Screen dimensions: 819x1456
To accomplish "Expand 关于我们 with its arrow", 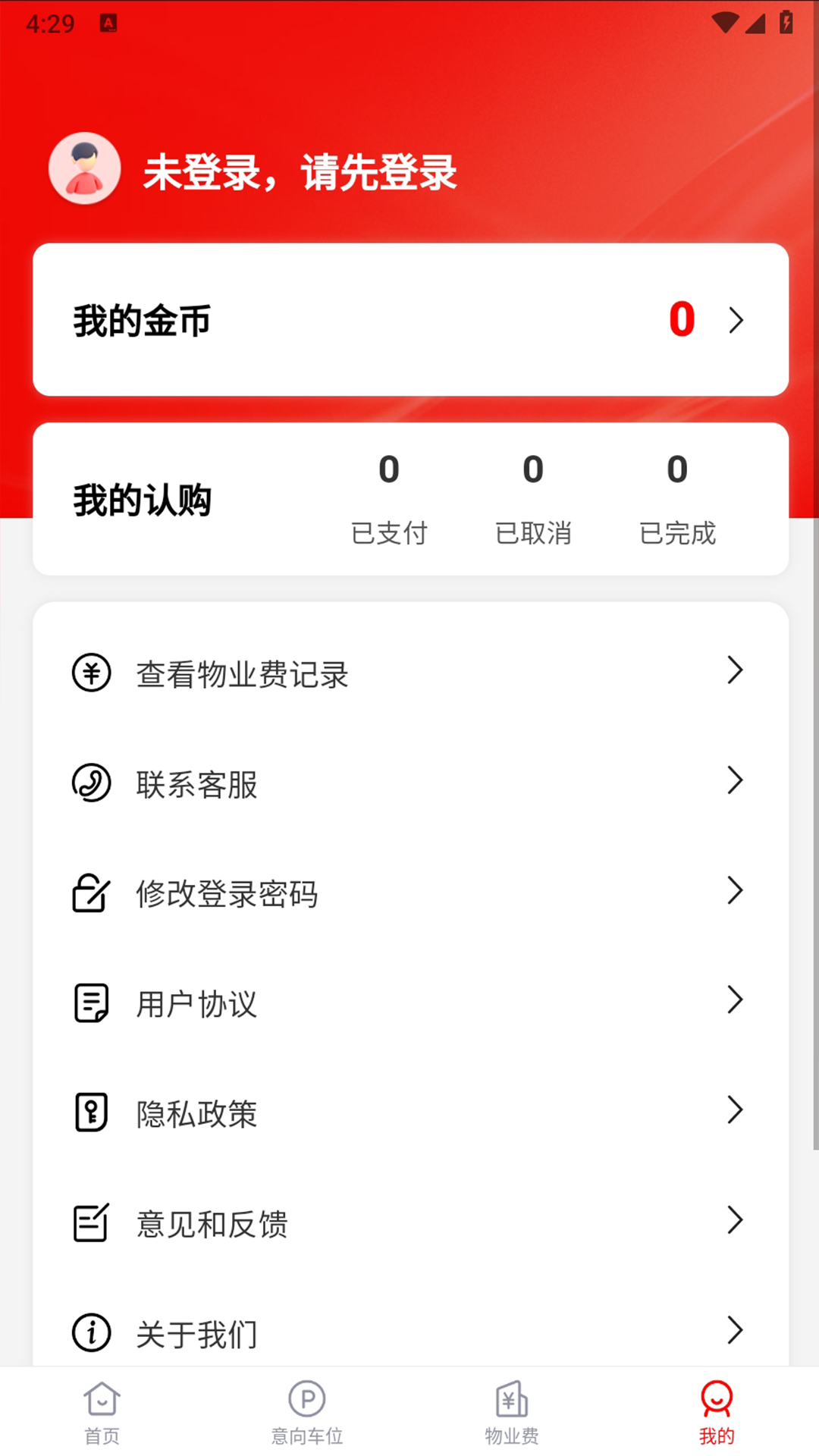I will [734, 1331].
